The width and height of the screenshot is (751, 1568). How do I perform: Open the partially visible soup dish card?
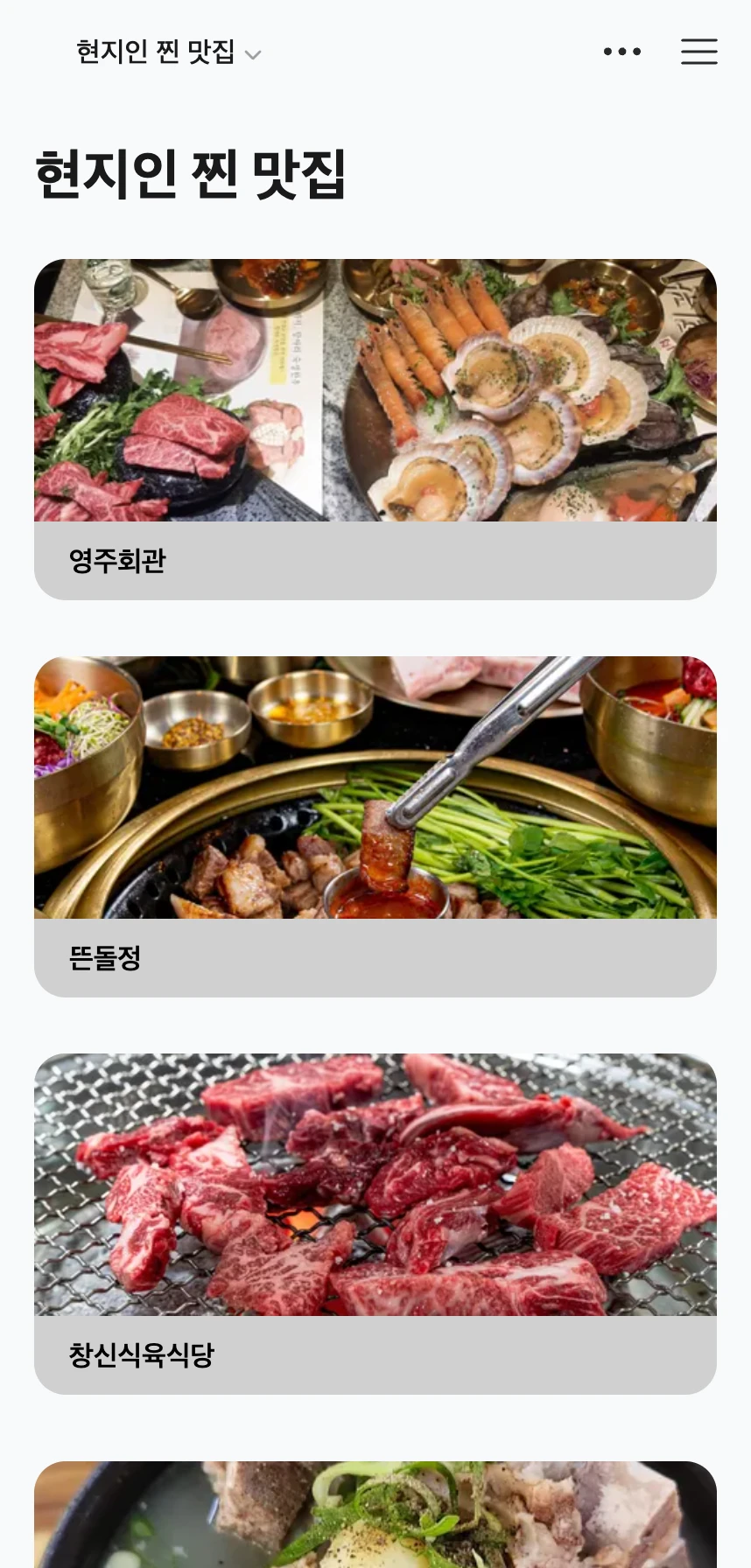[x=375, y=1515]
